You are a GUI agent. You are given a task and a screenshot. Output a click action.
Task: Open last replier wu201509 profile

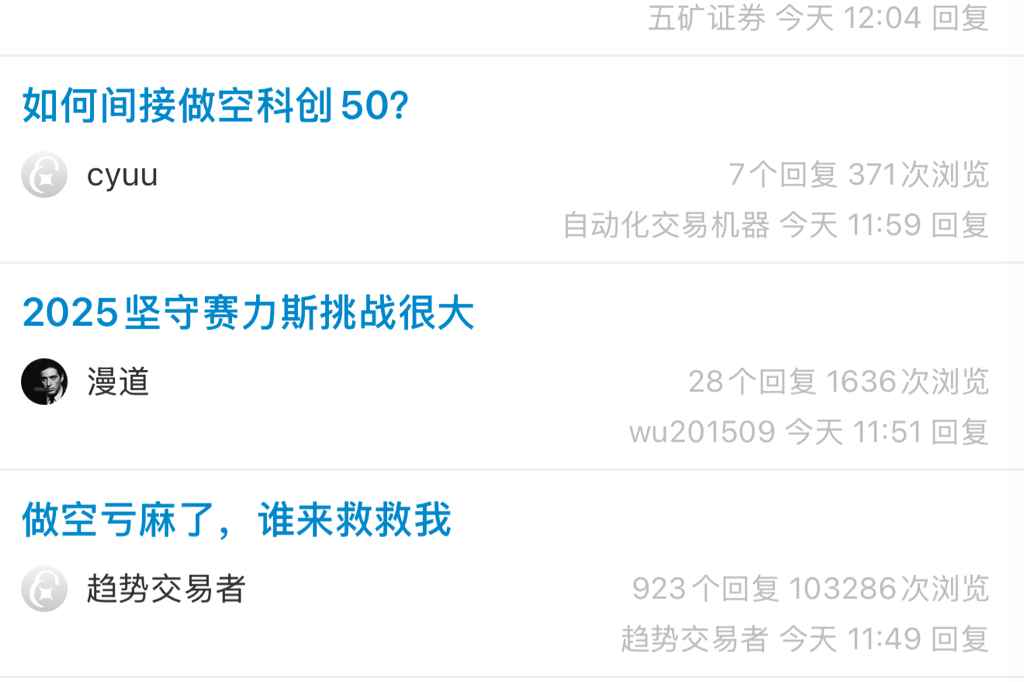pos(702,432)
